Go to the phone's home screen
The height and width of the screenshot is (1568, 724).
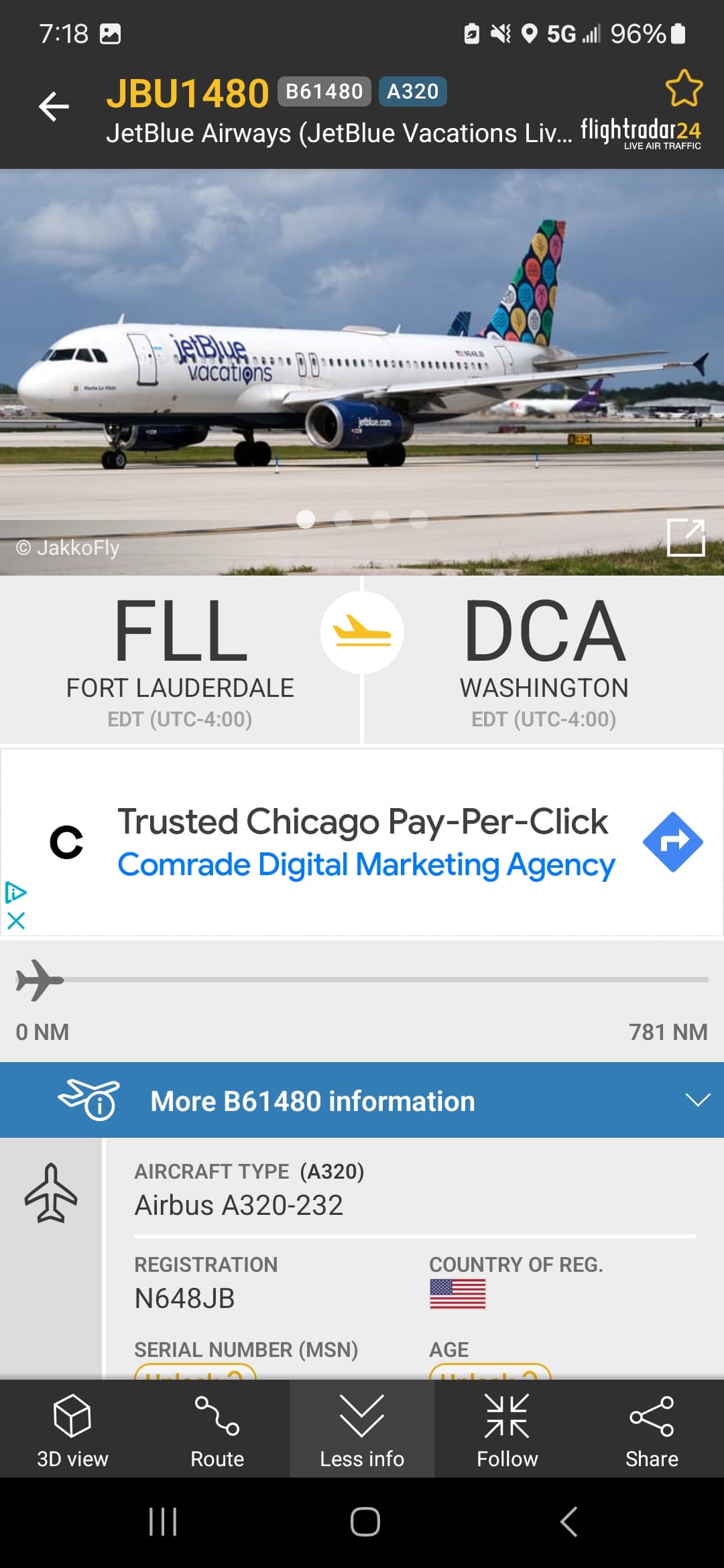pos(365,1522)
